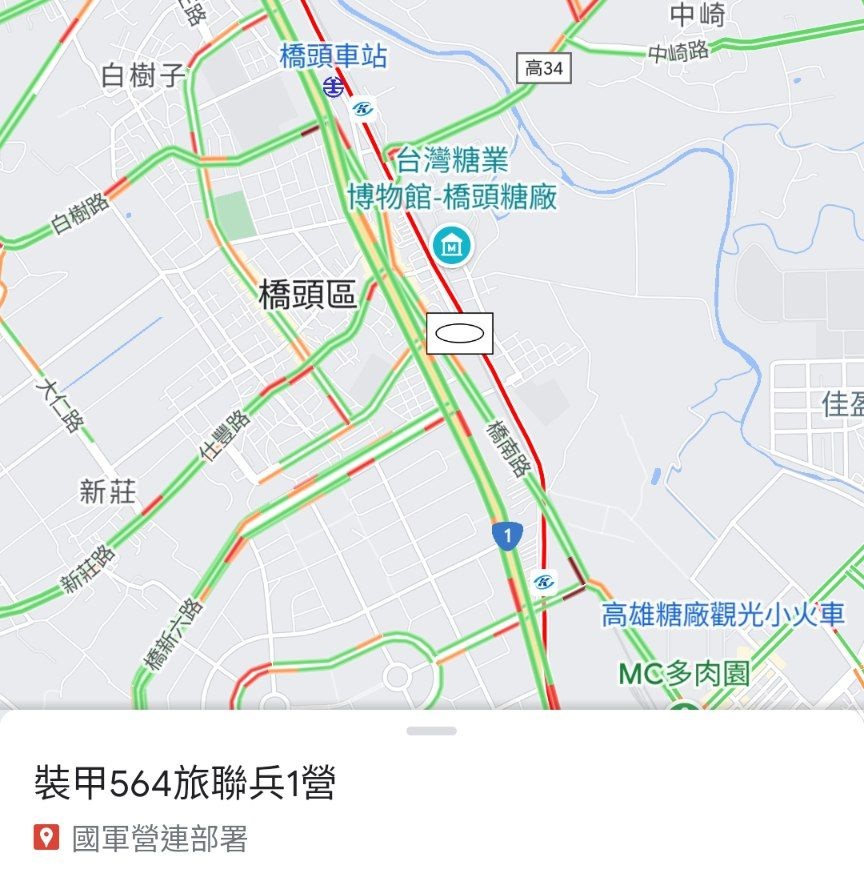Select the 橋頭車站 station icon
The image size is (864, 879).
pyautogui.click(x=332, y=88)
